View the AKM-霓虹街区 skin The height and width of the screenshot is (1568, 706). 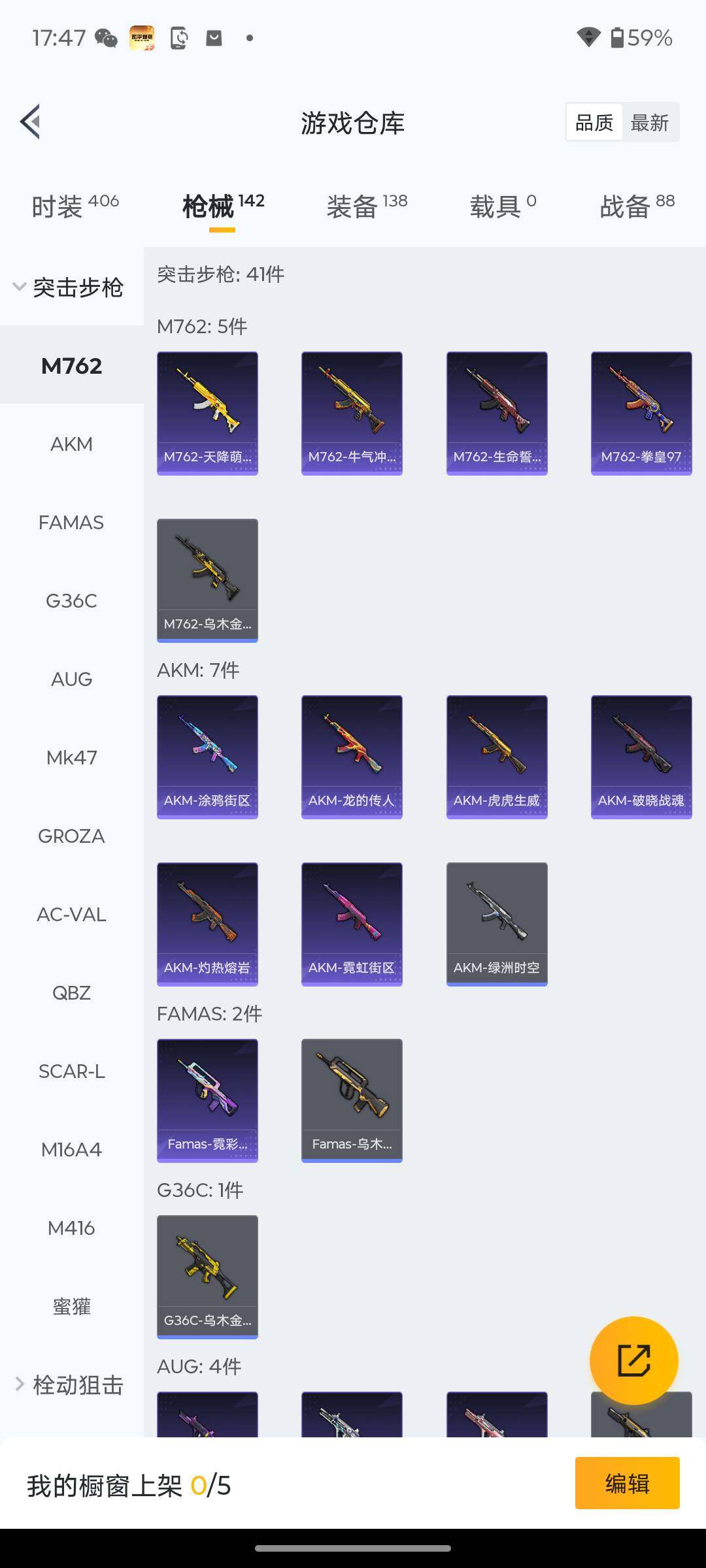point(352,924)
